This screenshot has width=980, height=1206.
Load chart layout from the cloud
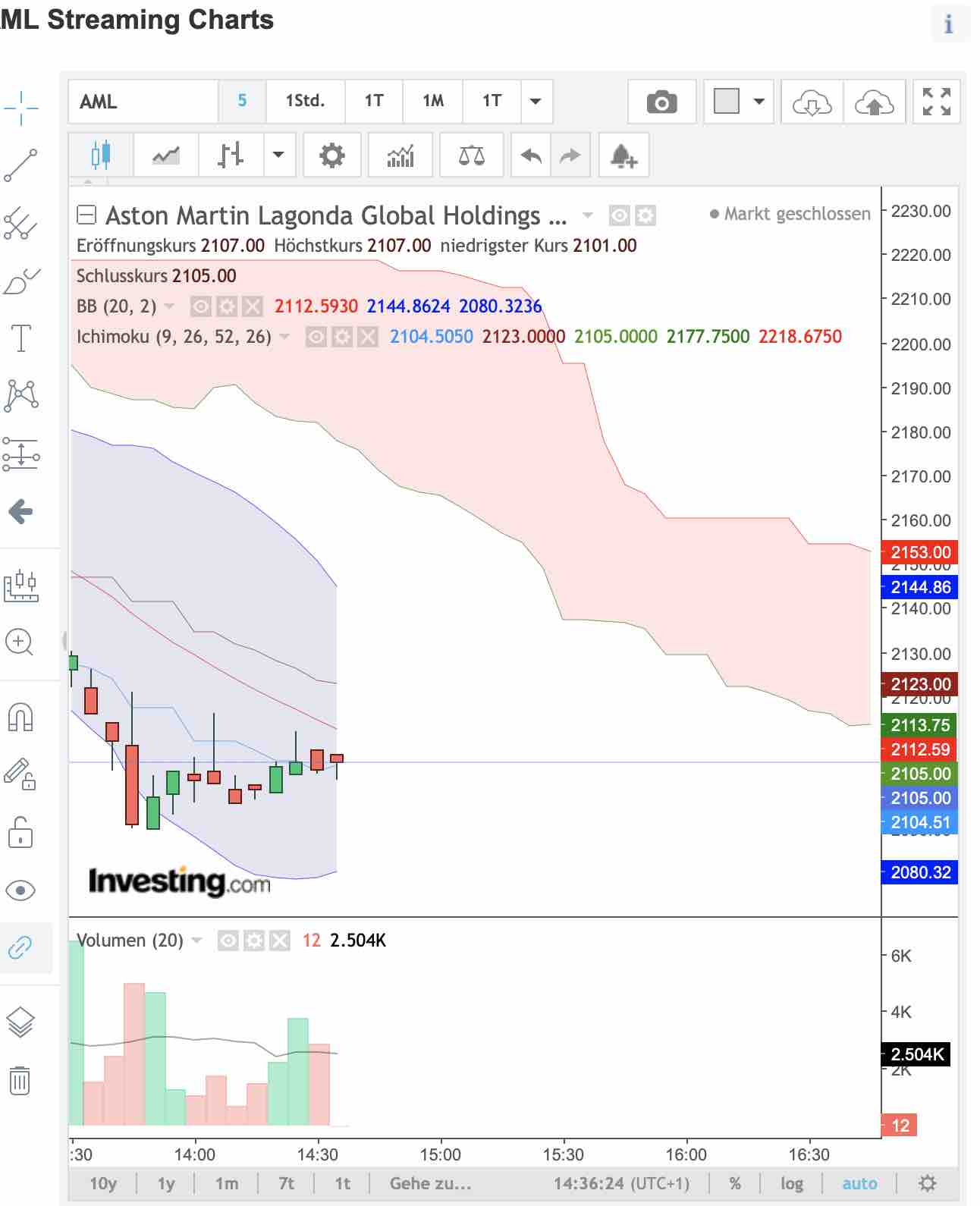click(812, 102)
